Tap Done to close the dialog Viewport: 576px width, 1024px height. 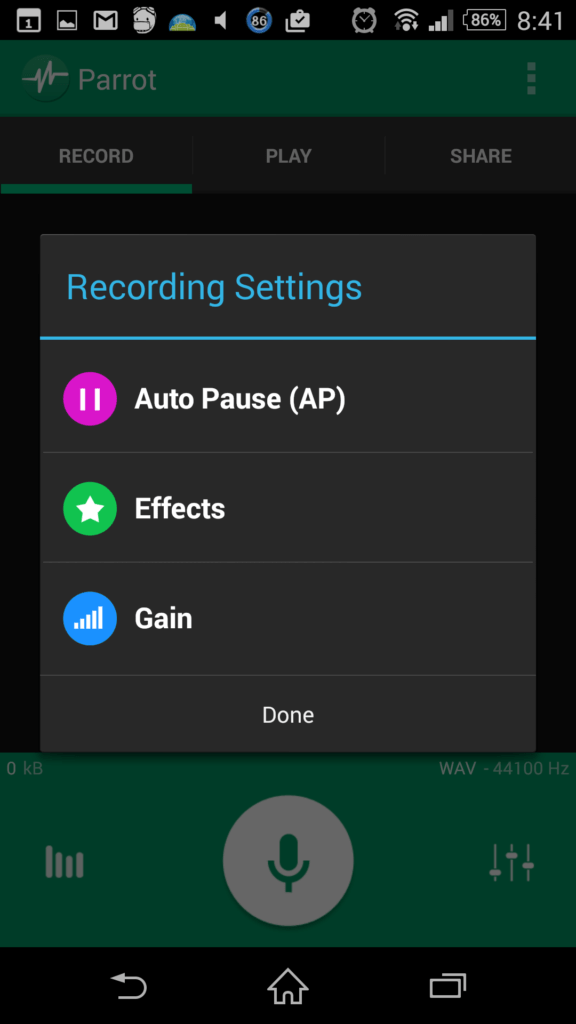pos(288,714)
